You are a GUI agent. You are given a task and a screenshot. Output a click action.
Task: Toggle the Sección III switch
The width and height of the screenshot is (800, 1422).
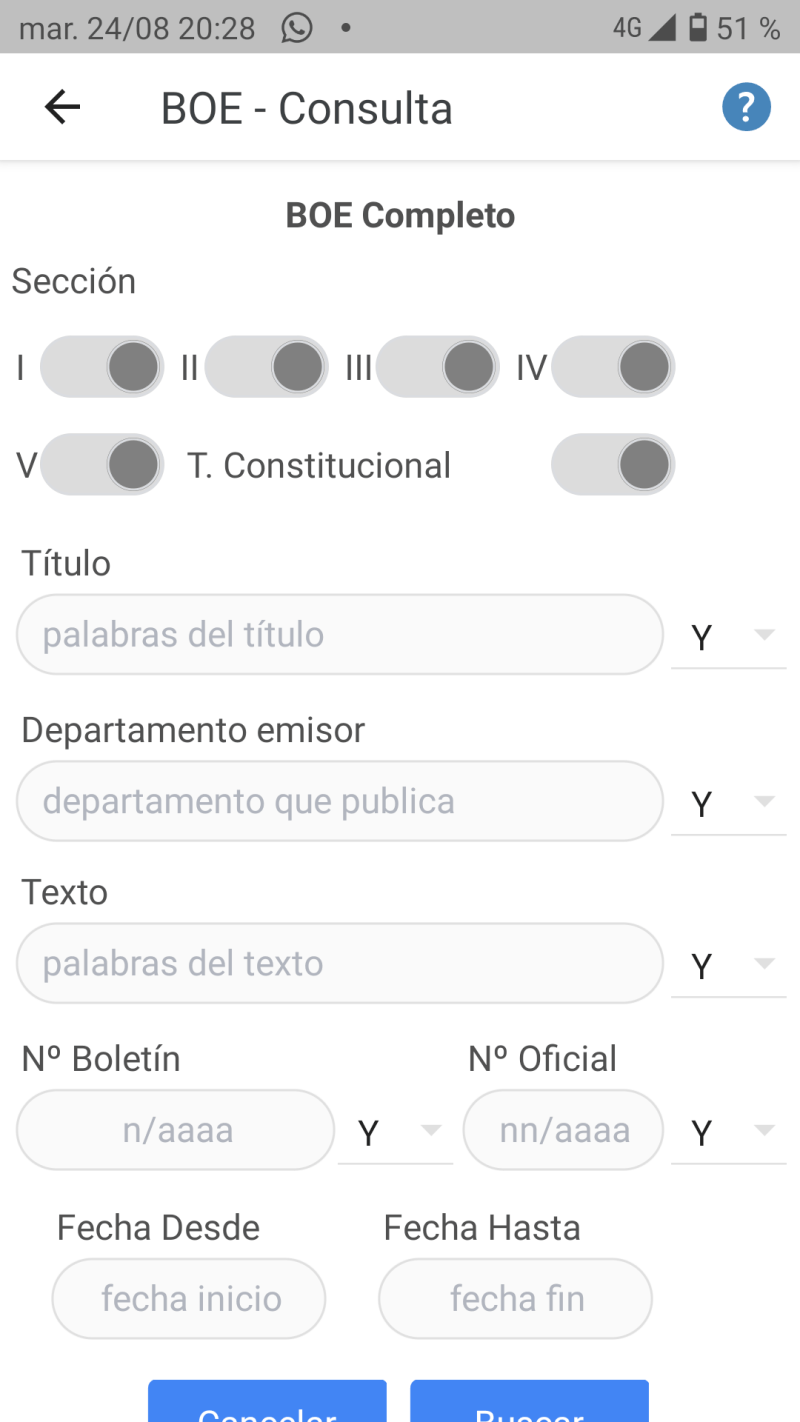pyautogui.click(x=437, y=367)
